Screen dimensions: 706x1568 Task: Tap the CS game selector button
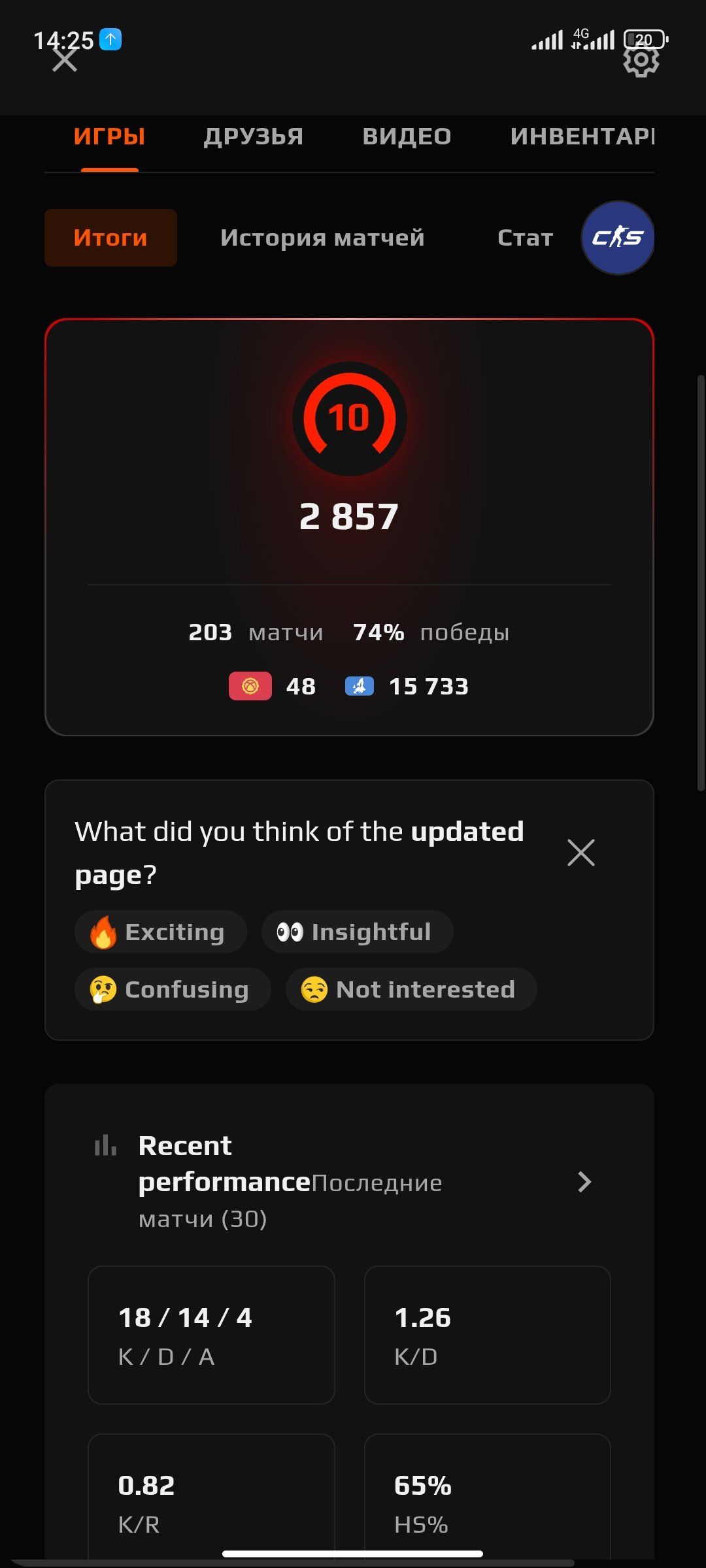(618, 238)
